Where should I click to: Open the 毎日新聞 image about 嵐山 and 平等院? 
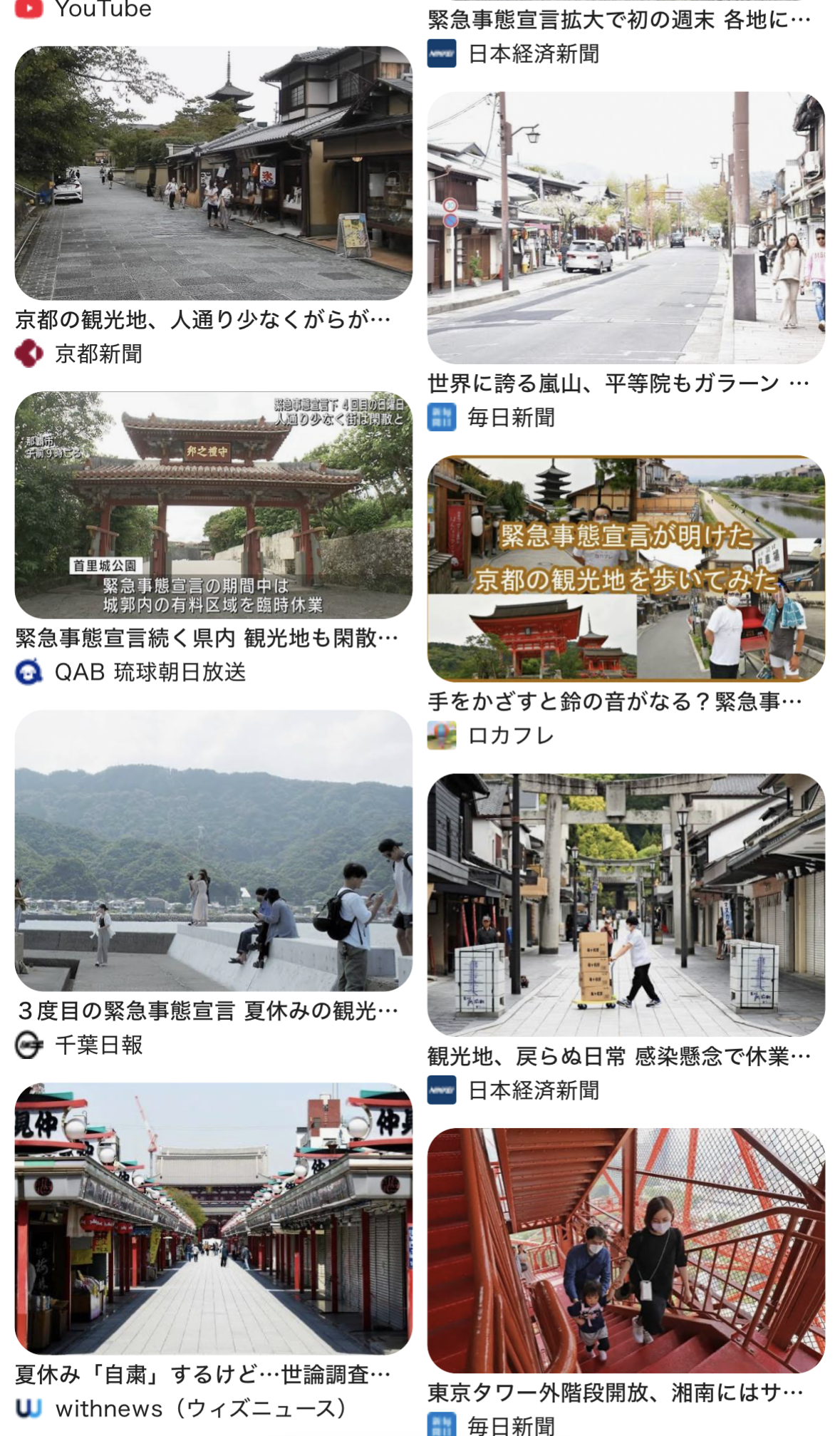(626, 227)
